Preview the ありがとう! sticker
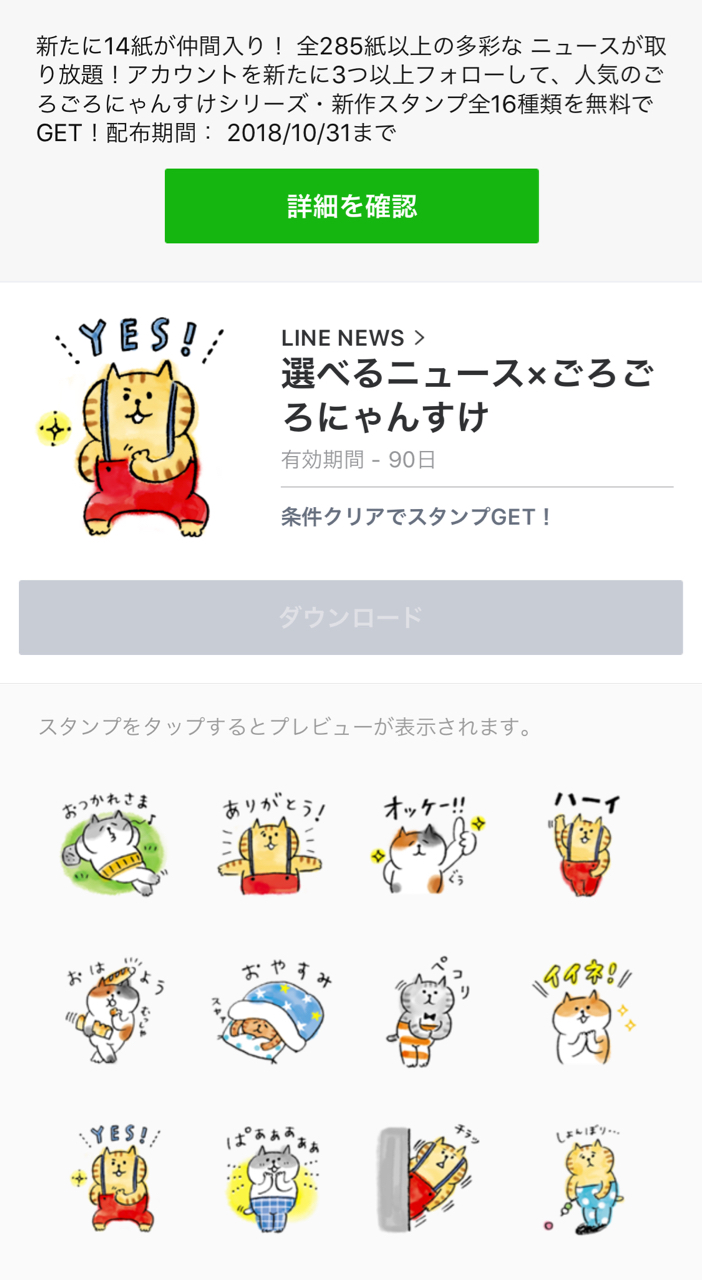The height and width of the screenshot is (1280, 702). [x=270, y=844]
